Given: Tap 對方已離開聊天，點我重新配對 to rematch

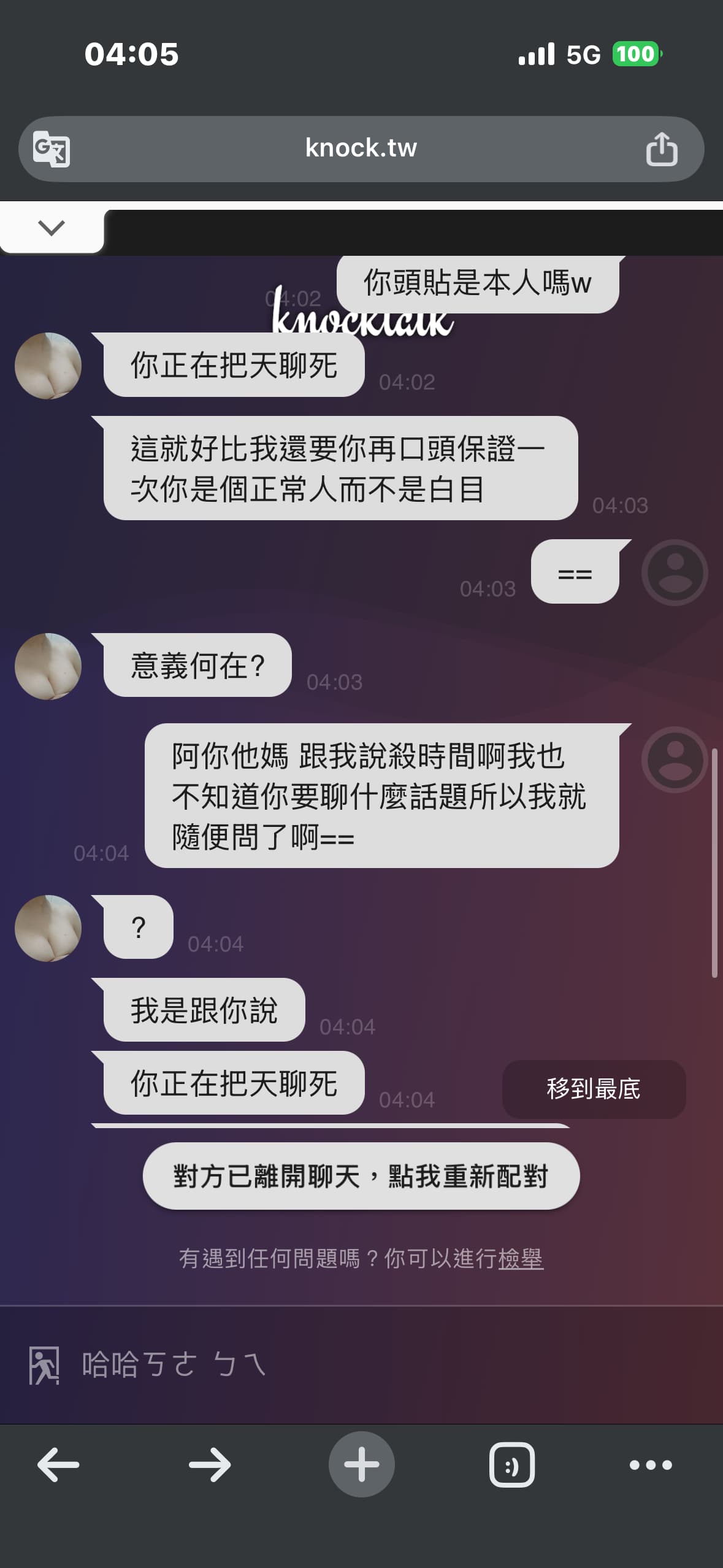Looking at the screenshot, I should tap(361, 1176).
